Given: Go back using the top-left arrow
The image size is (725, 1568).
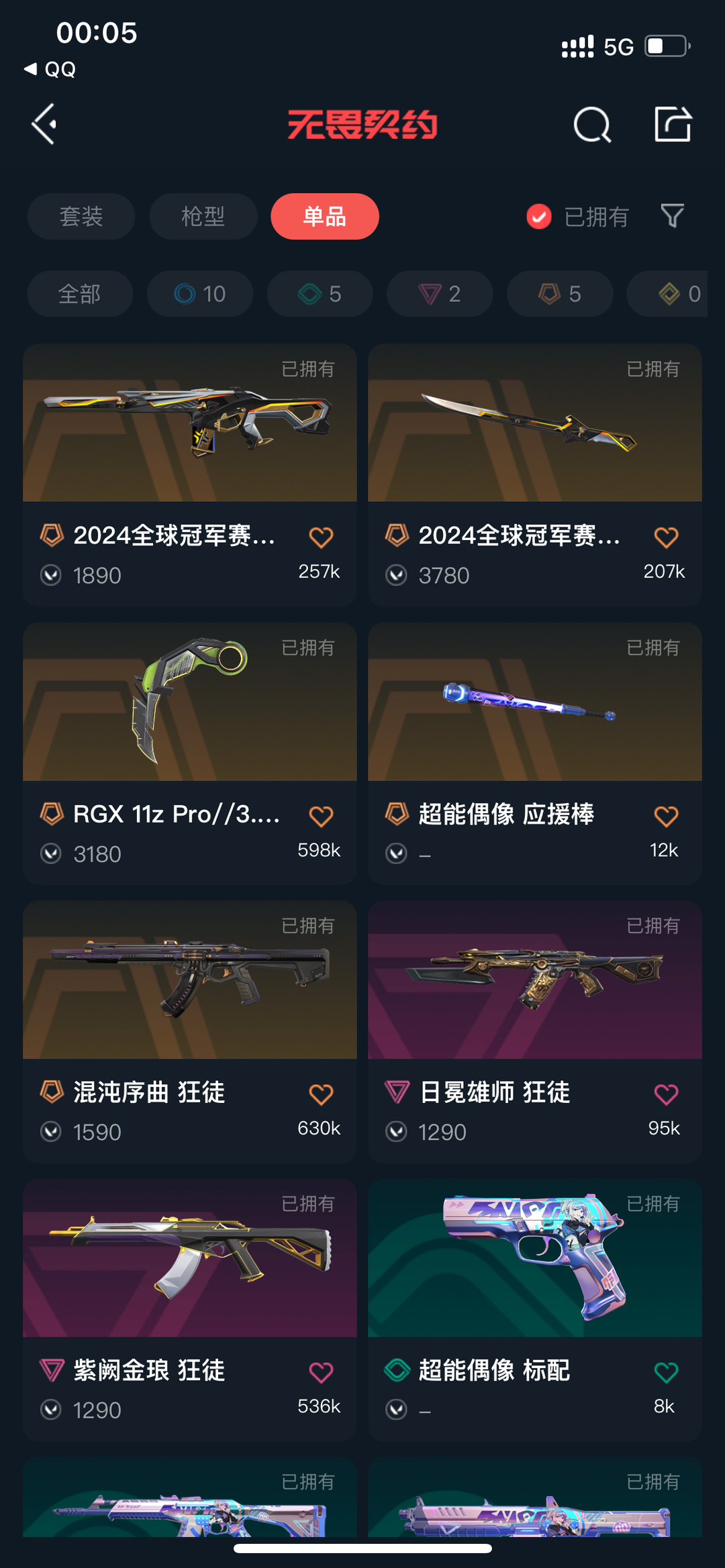Looking at the screenshot, I should 44,124.
